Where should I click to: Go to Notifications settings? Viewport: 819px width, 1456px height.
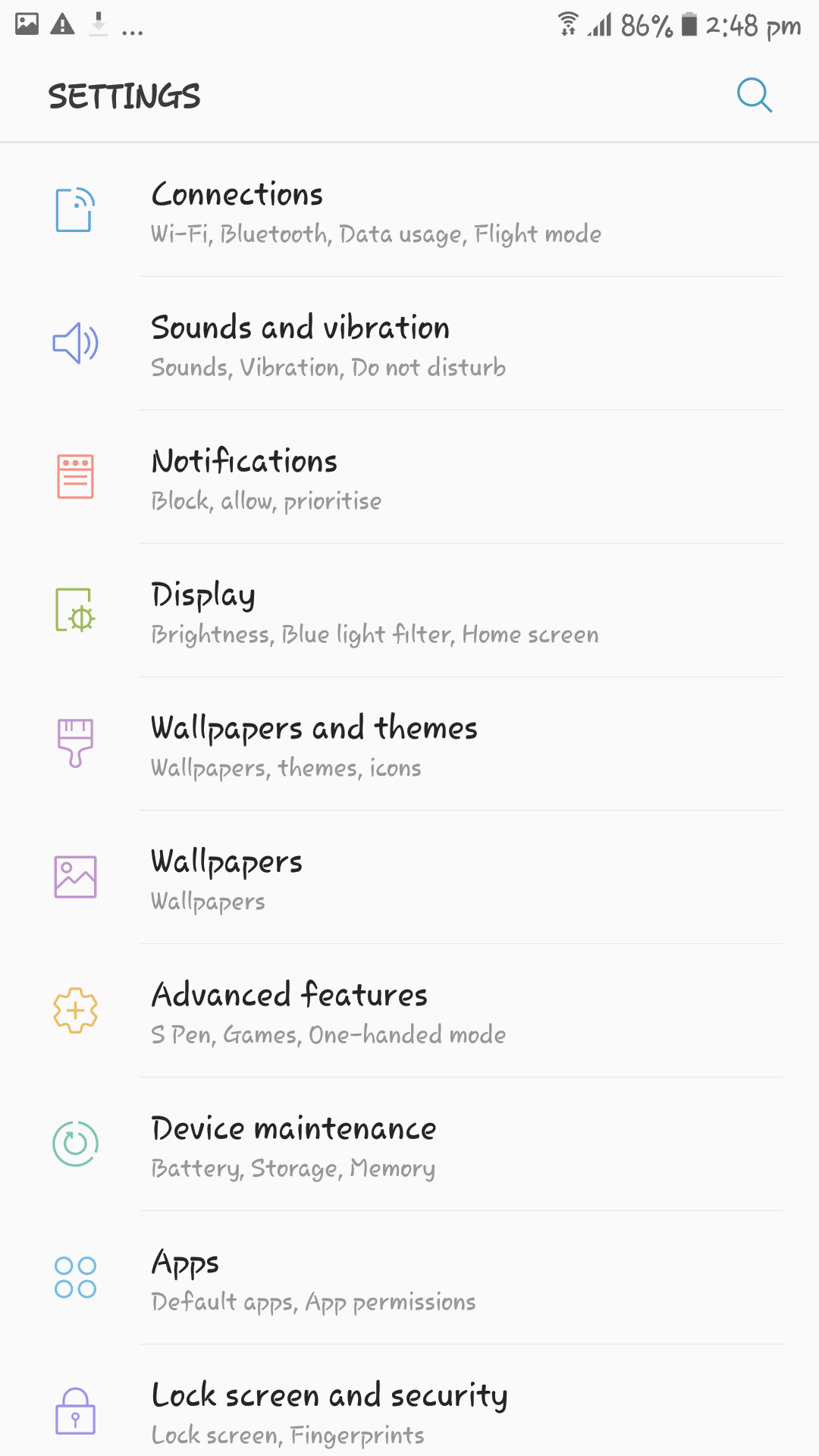pos(409,477)
